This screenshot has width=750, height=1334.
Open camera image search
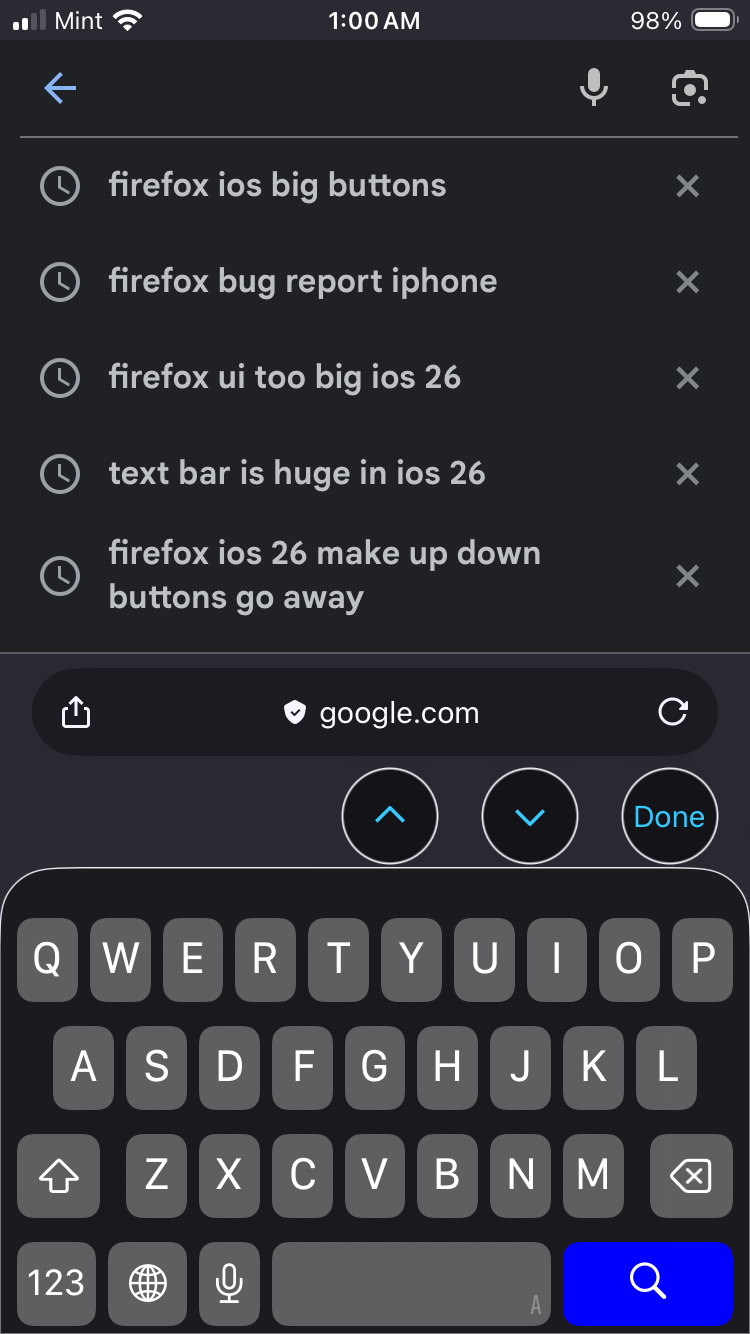[x=689, y=89]
